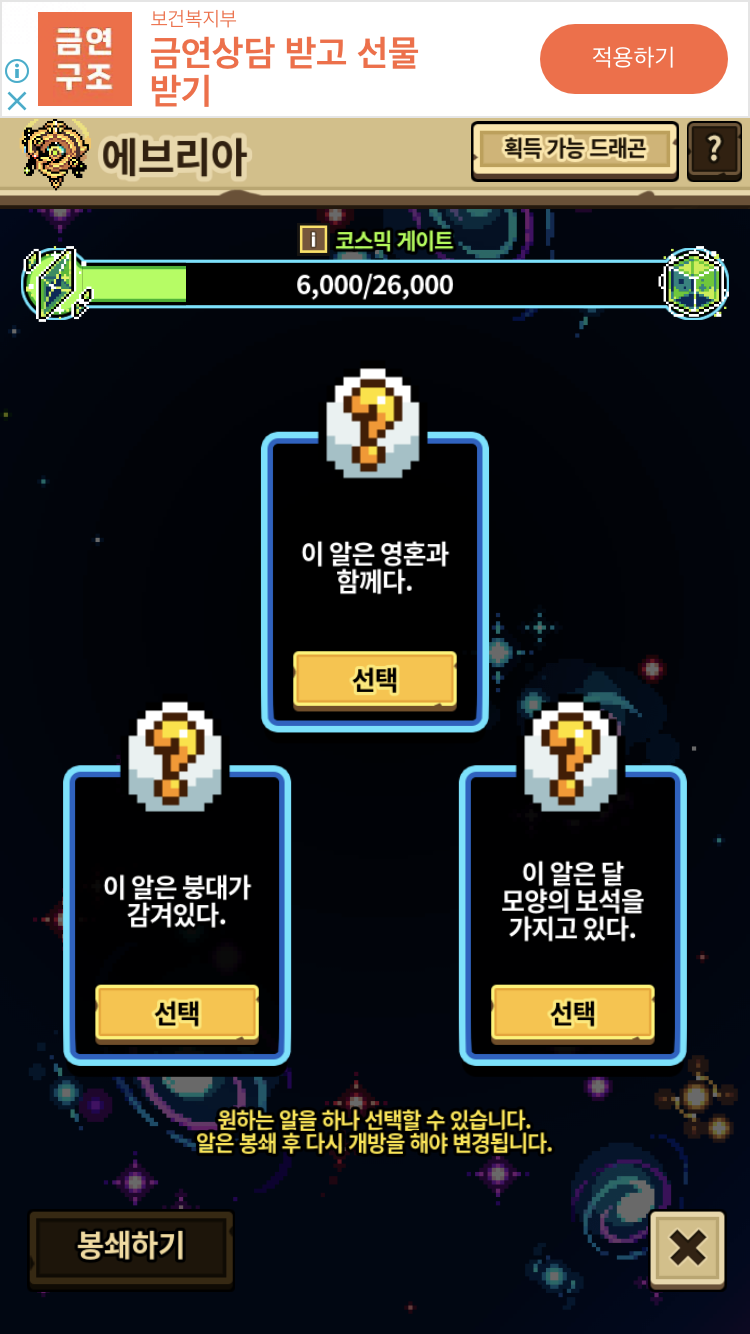Select the egg '붕대가 감겨있다'
The width and height of the screenshot is (750, 1334).
(x=177, y=1013)
